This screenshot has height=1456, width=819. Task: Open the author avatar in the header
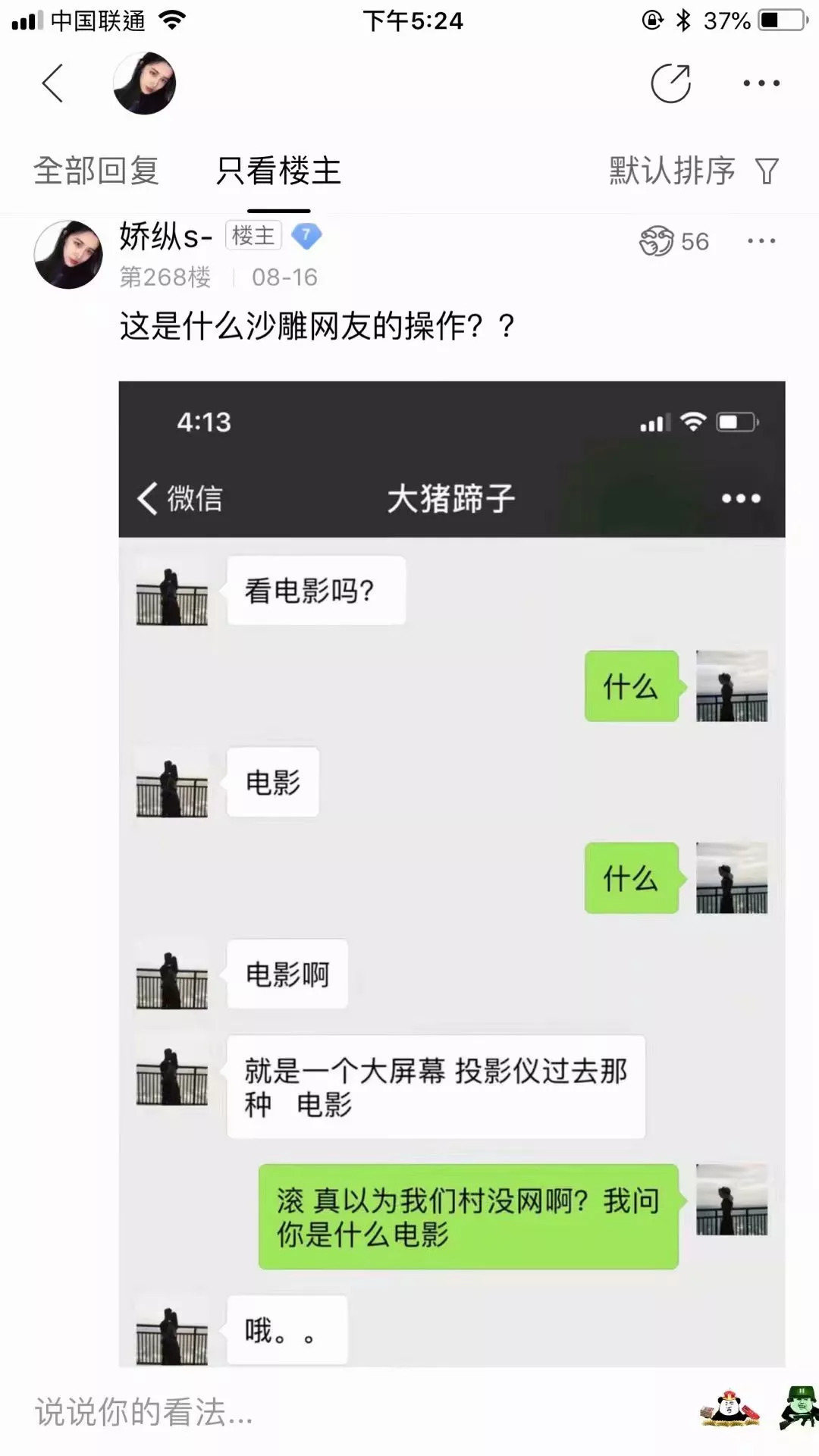point(144,83)
